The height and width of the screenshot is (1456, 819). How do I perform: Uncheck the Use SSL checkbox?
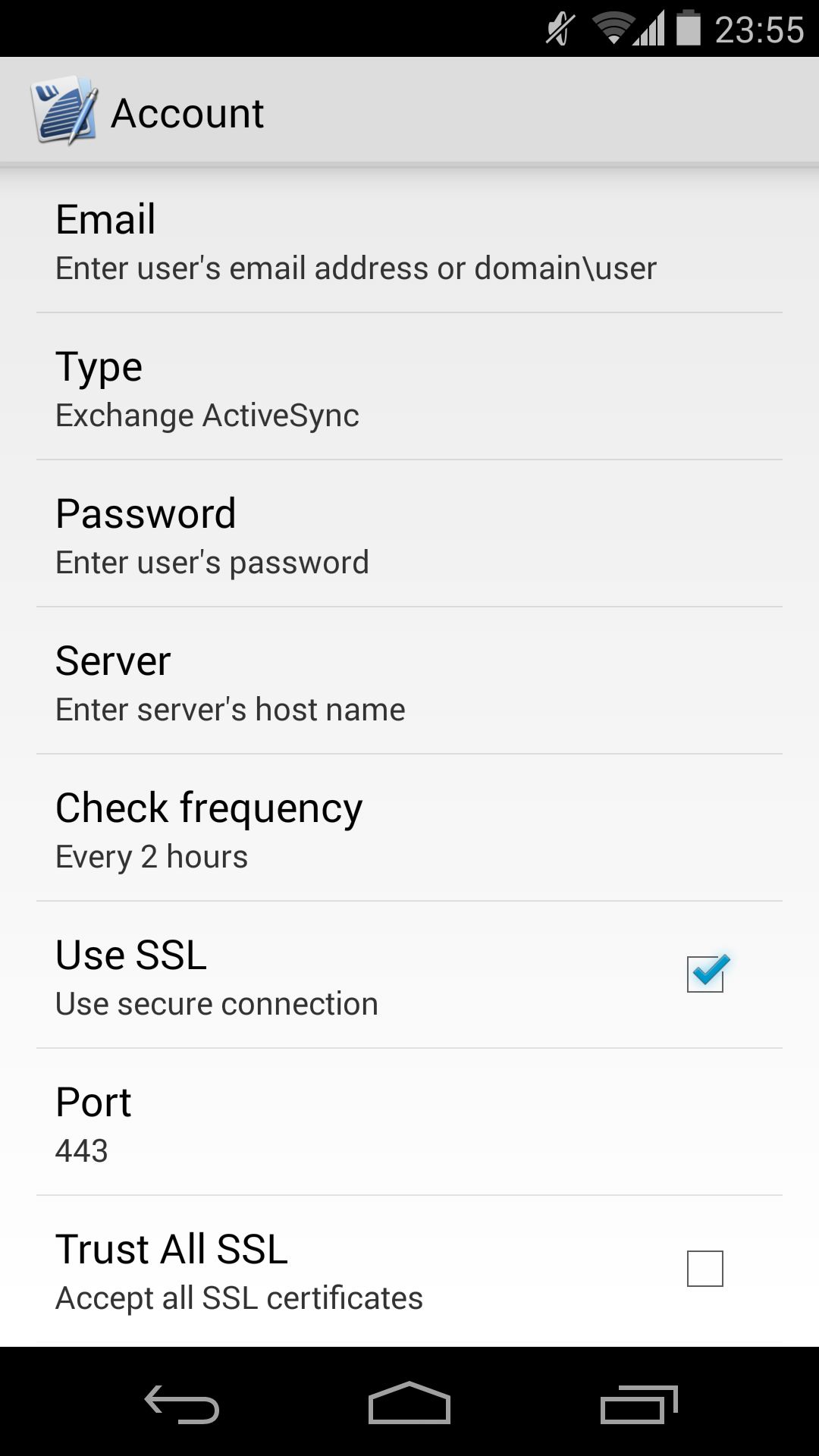pos(705,974)
